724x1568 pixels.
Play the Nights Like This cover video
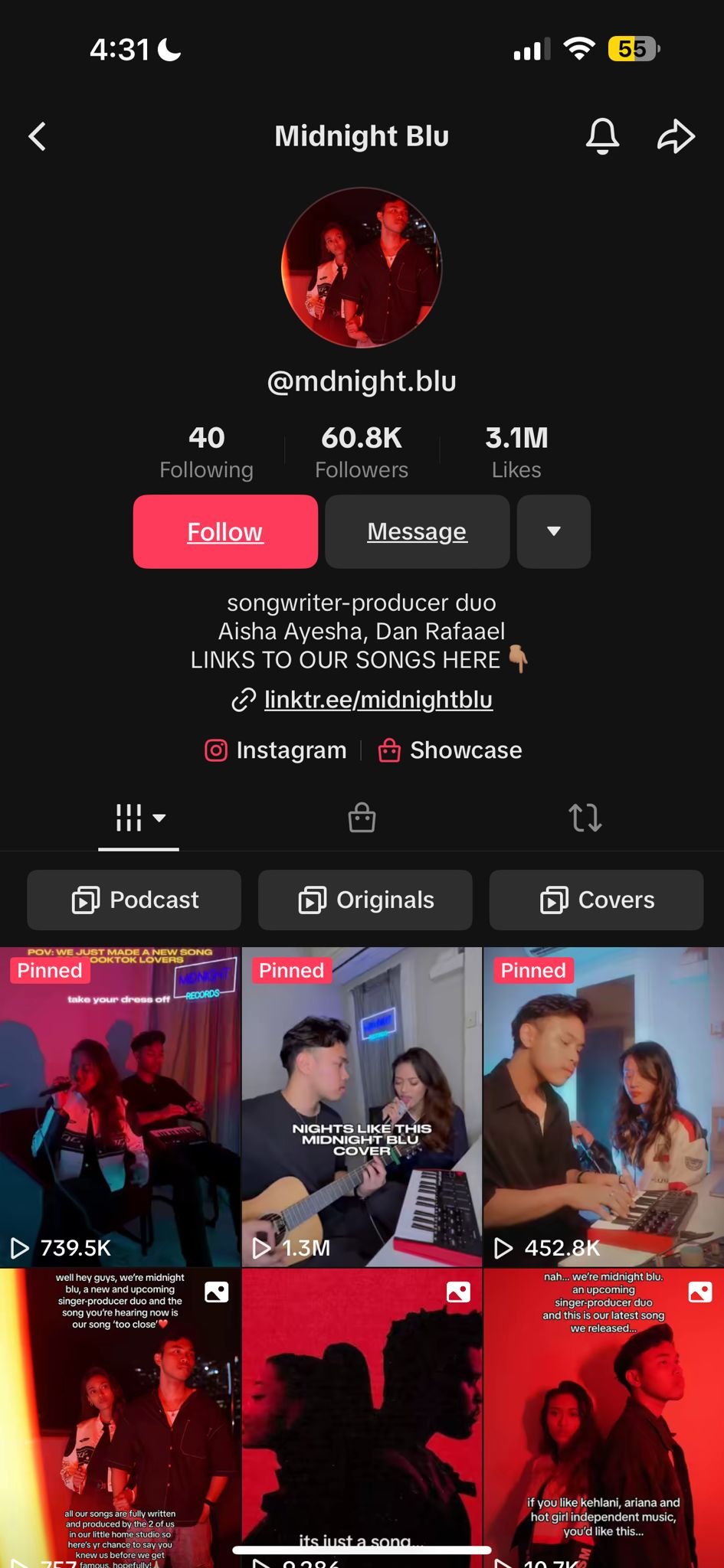(362, 1106)
